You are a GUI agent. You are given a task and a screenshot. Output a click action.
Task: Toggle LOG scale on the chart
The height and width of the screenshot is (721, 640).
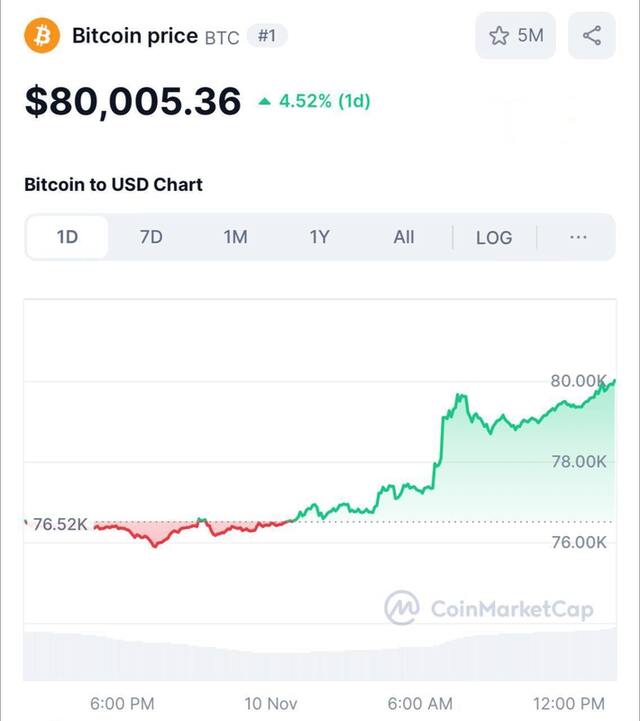(494, 237)
